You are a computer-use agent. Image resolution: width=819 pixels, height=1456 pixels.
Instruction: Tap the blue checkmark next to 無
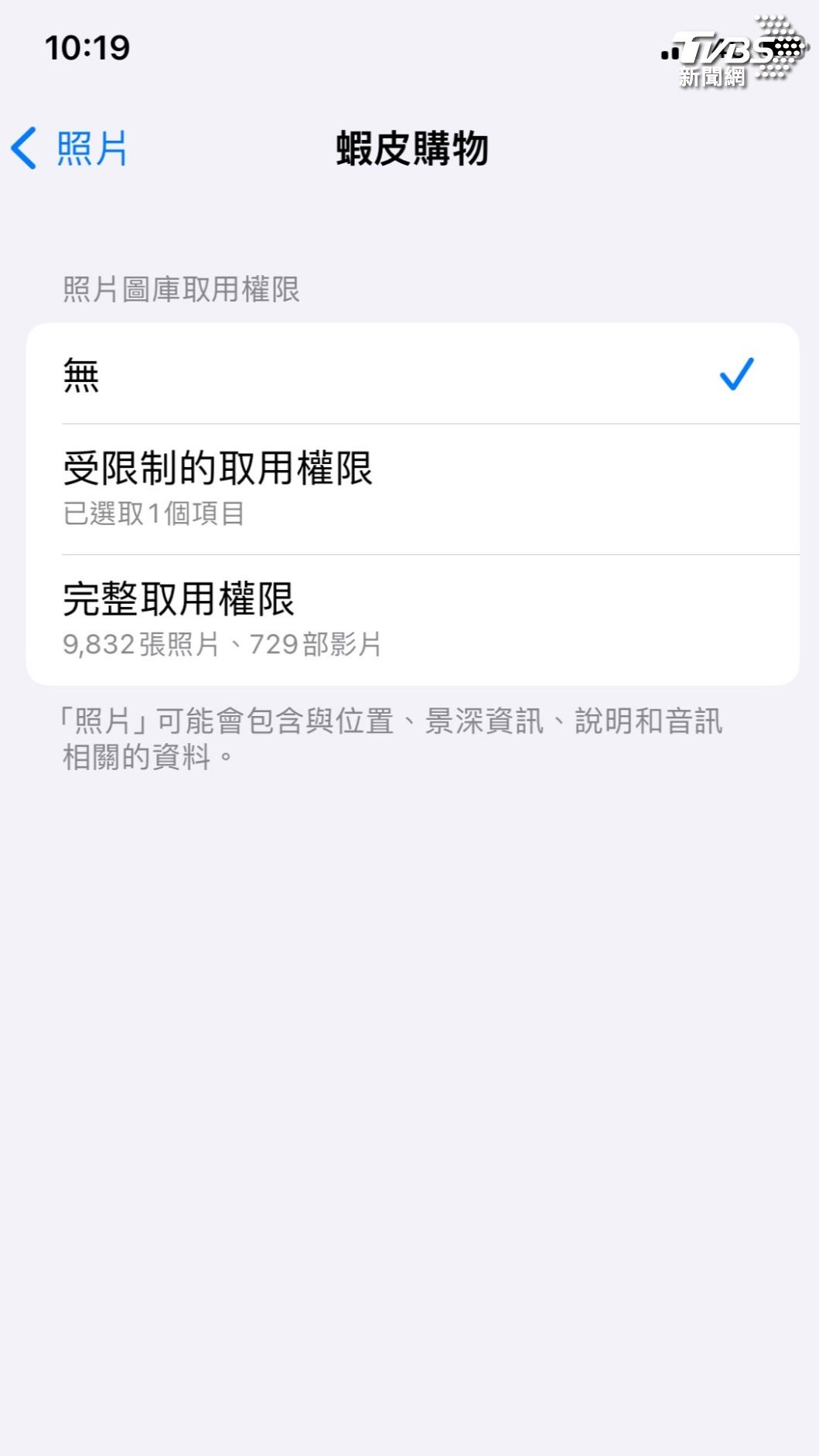click(x=735, y=373)
